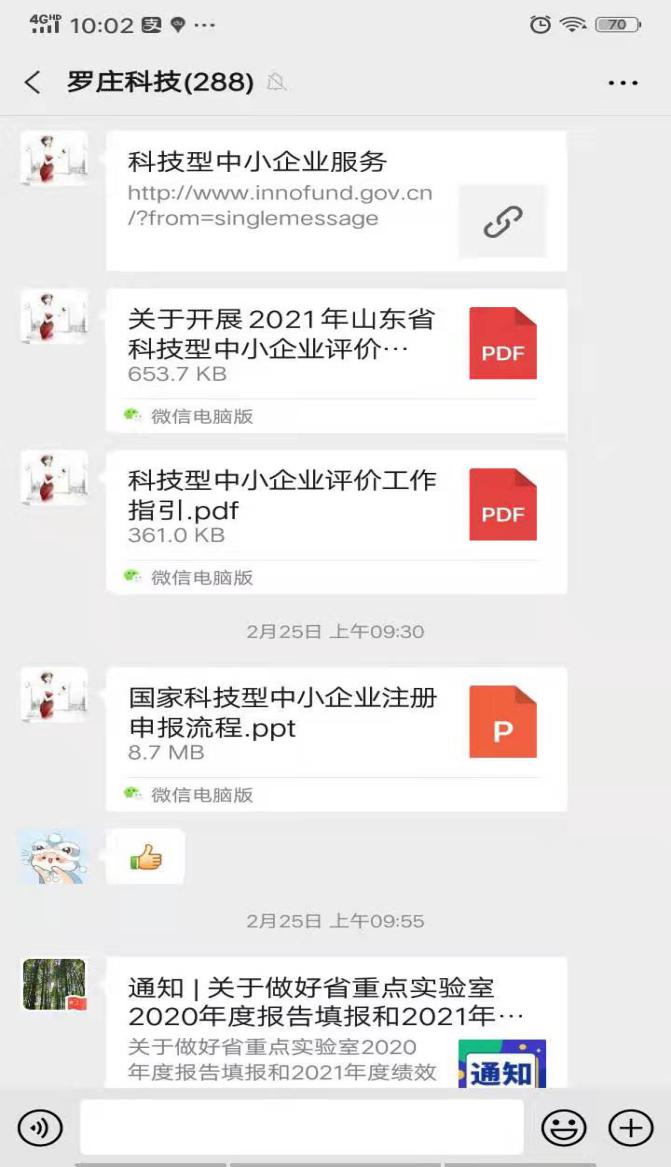
Task: Open the emoji picker
Action: pyautogui.click(x=563, y=1128)
